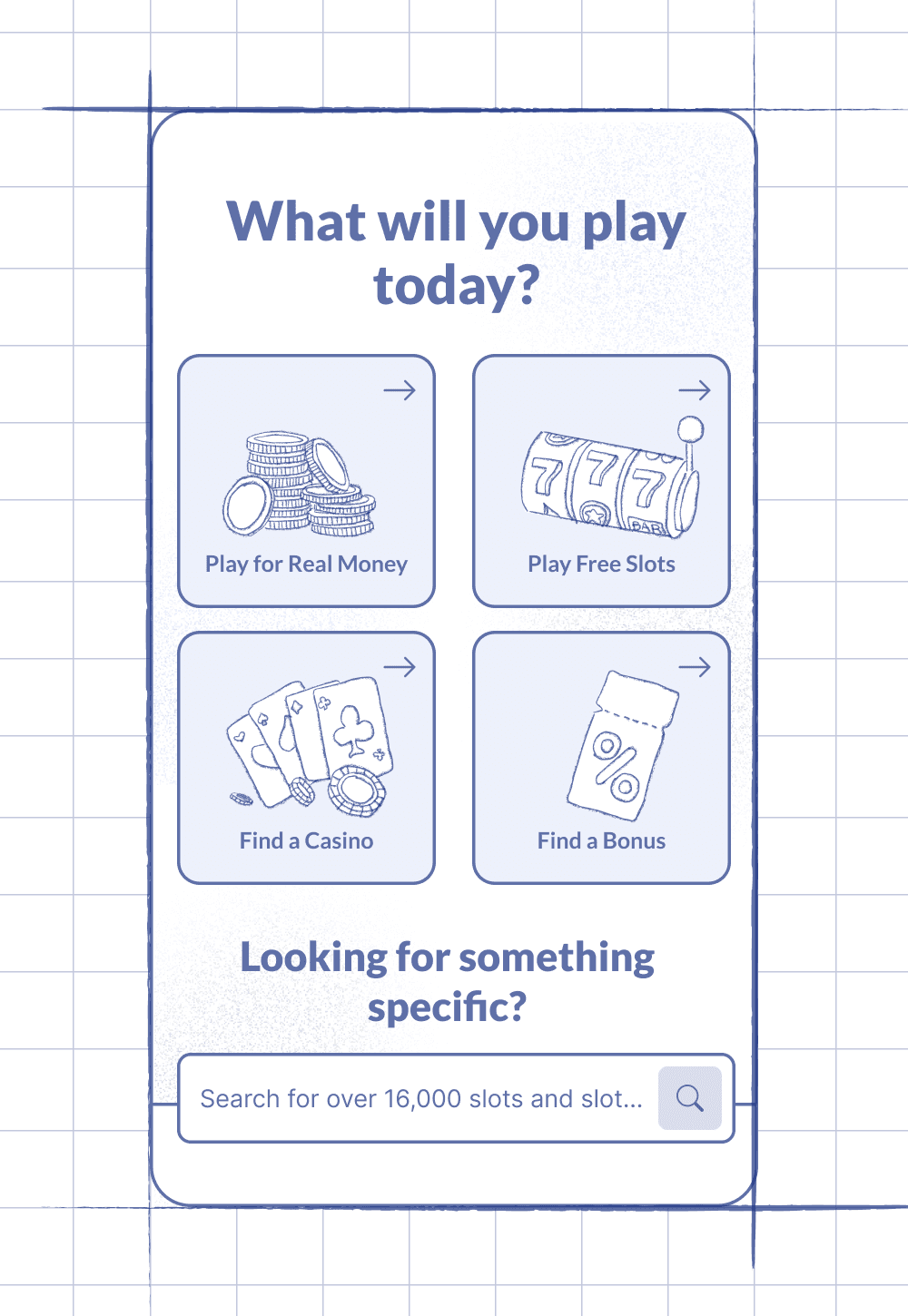Open the Find a Casino card
This screenshot has width=908, height=1316.
pyautogui.click(x=306, y=758)
